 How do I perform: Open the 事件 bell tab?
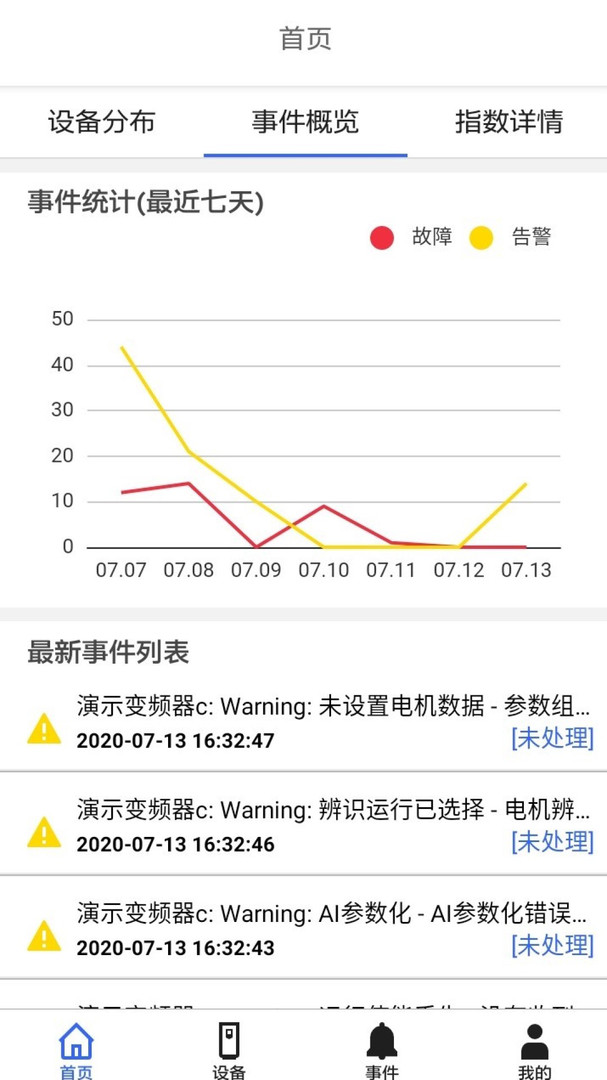(381, 1050)
